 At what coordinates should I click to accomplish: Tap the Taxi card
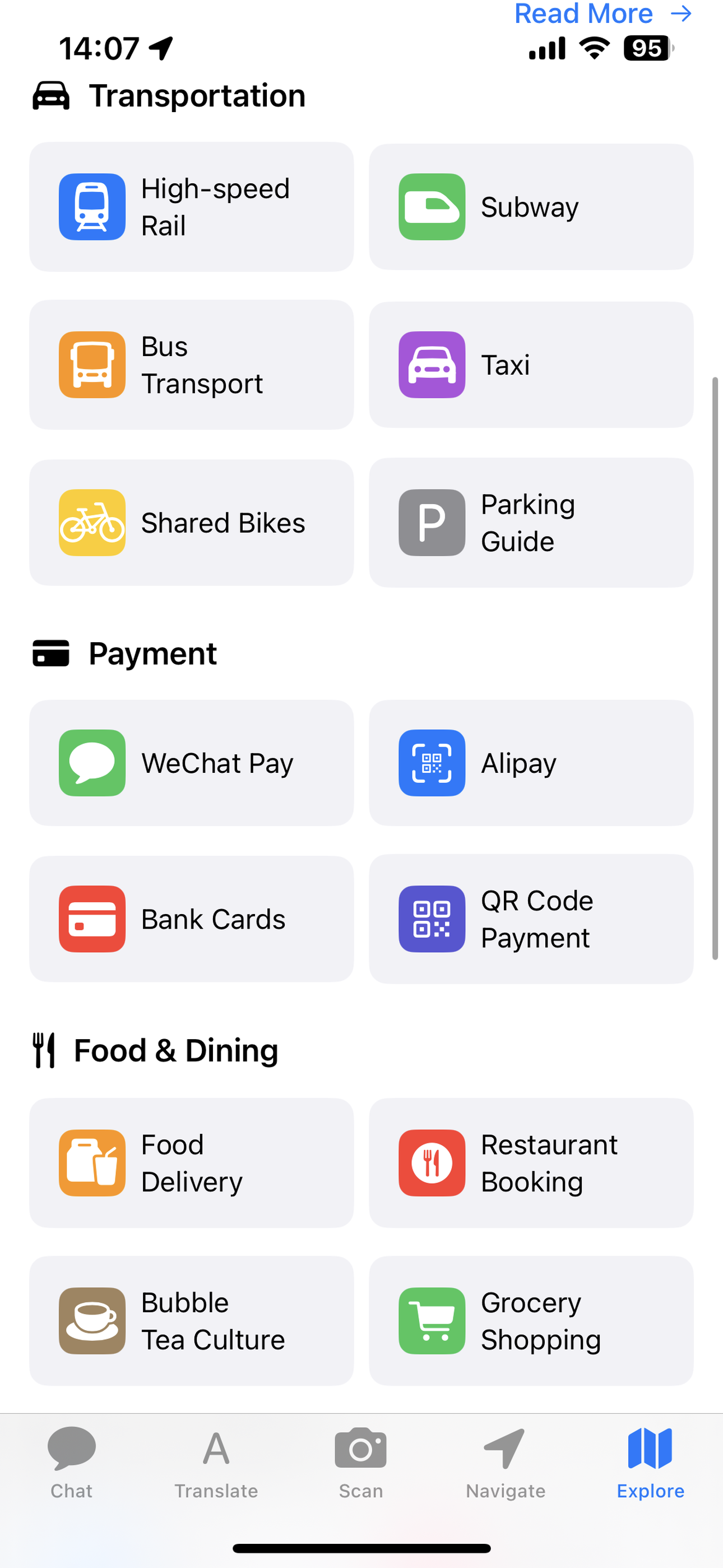531,365
